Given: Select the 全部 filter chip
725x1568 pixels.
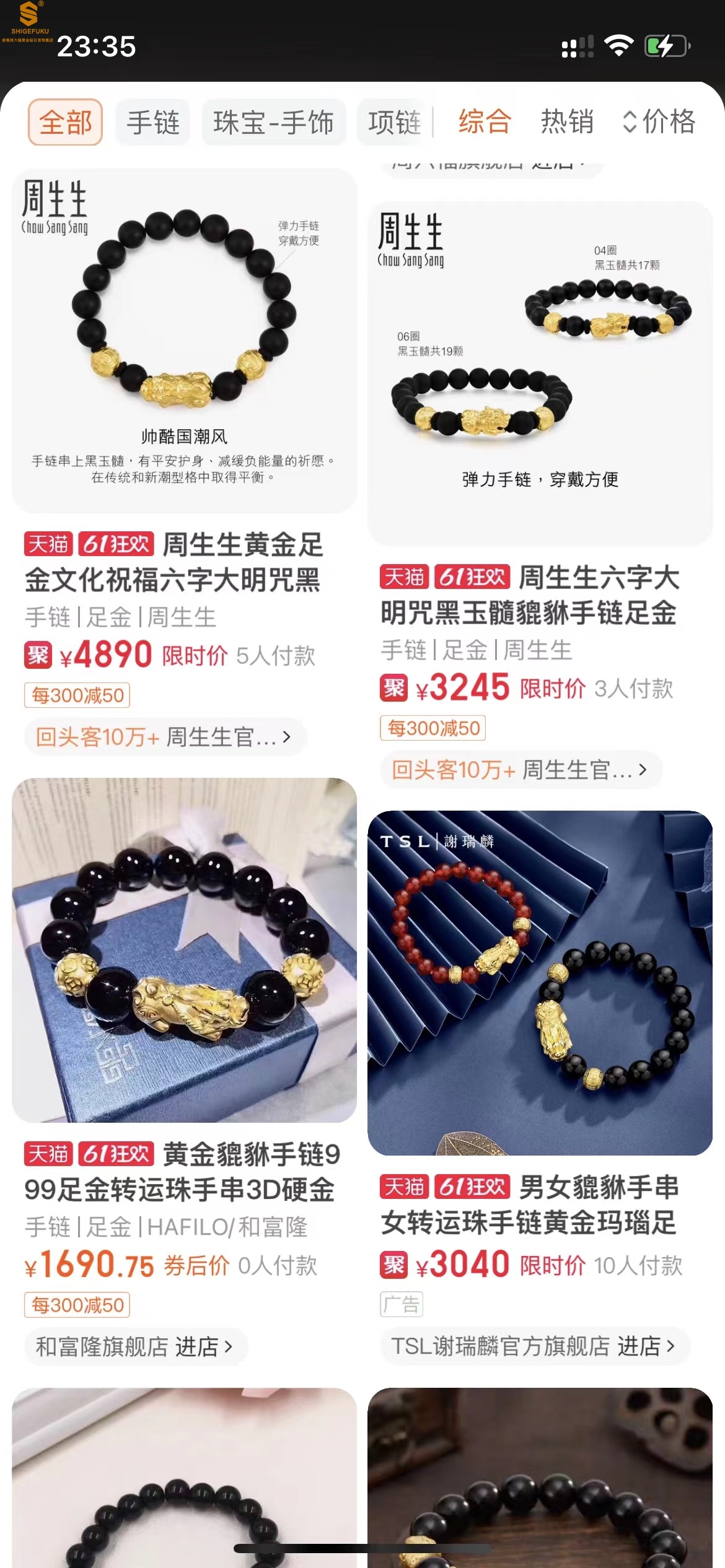Looking at the screenshot, I should coord(65,122).
